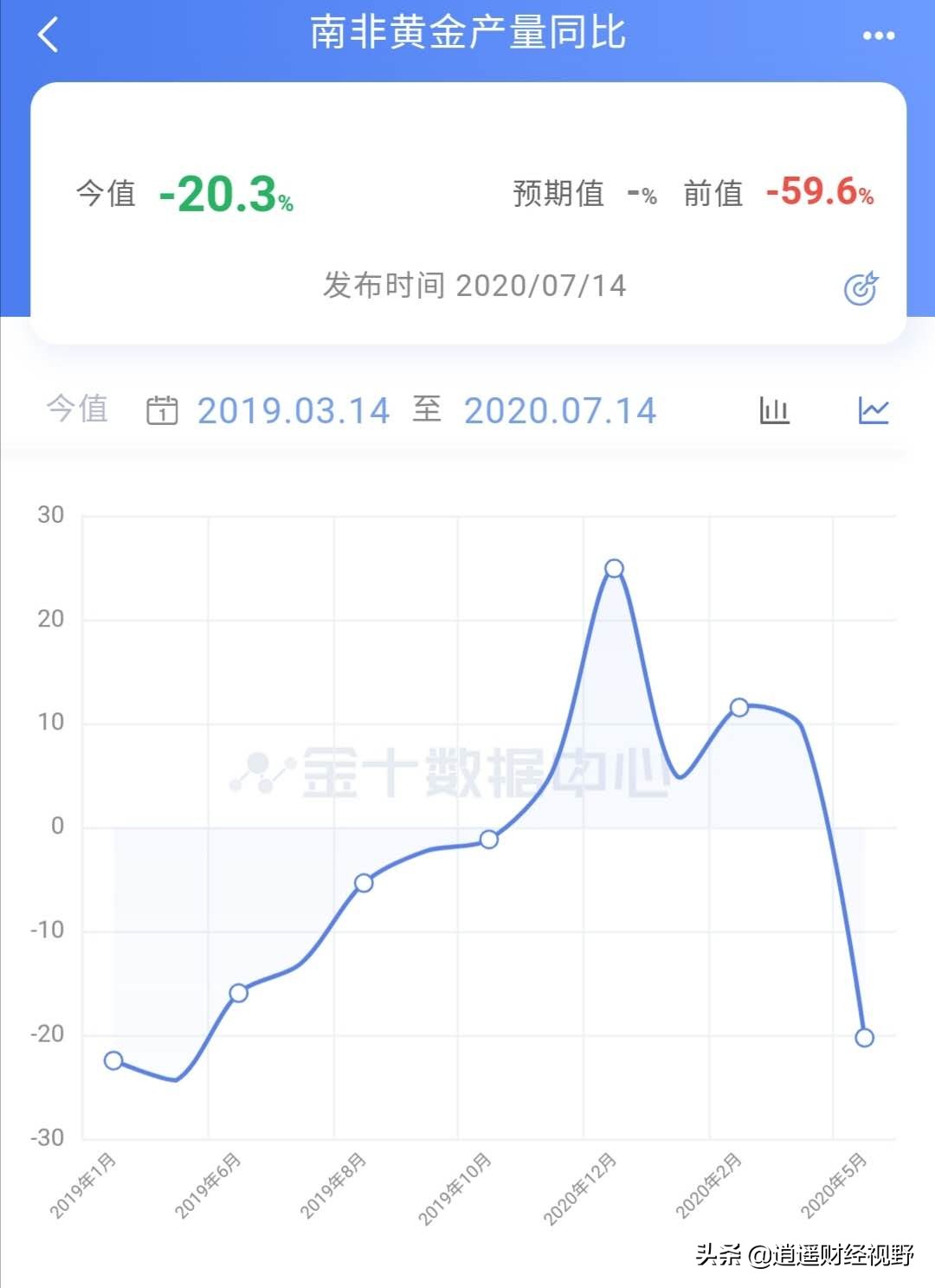Open the end date picker 2020.07.14
935x1288 pixels.
click(560, 410)
